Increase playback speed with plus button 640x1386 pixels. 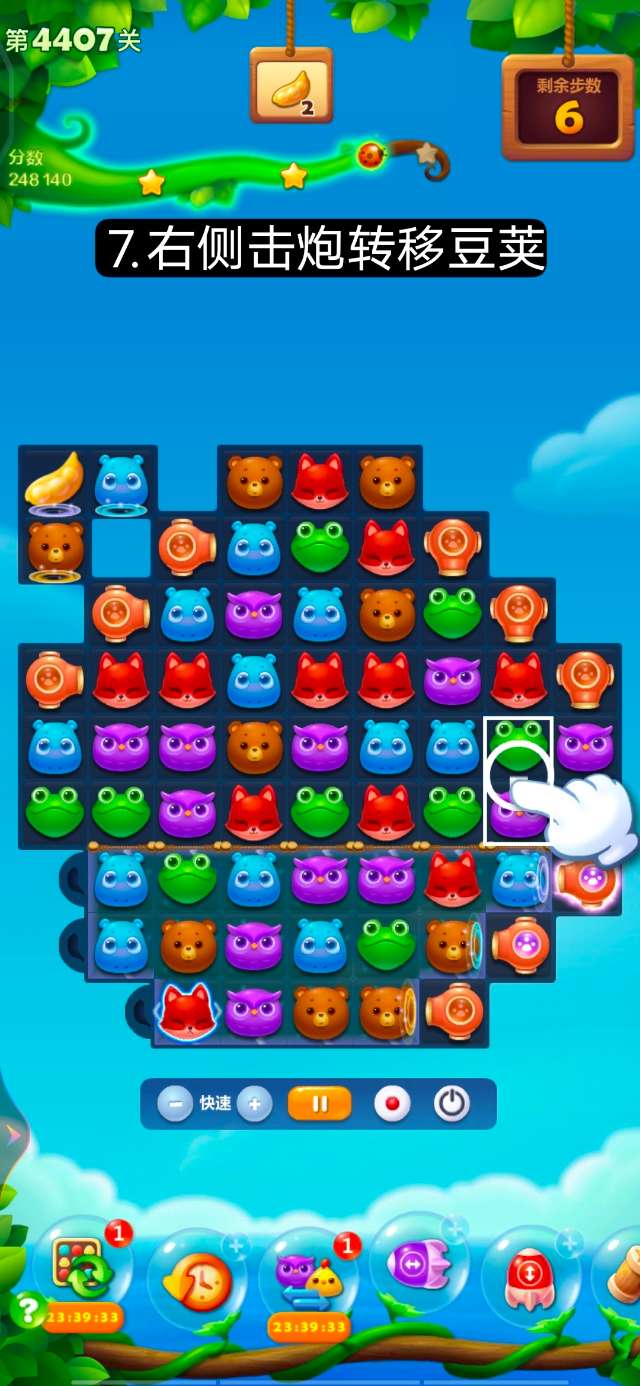coord(254,1104)
